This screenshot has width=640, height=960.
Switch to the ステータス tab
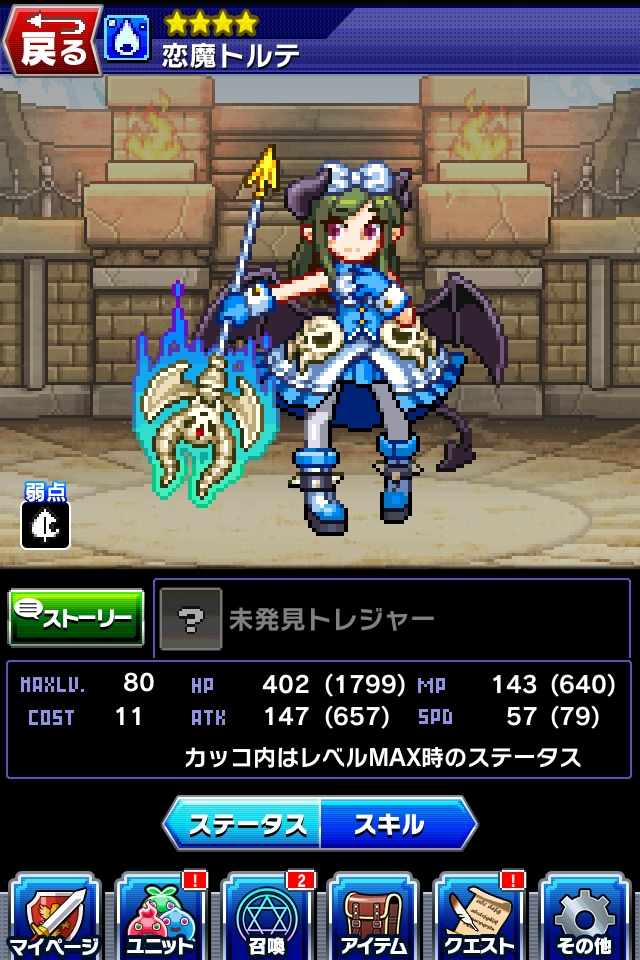(247, 824)
